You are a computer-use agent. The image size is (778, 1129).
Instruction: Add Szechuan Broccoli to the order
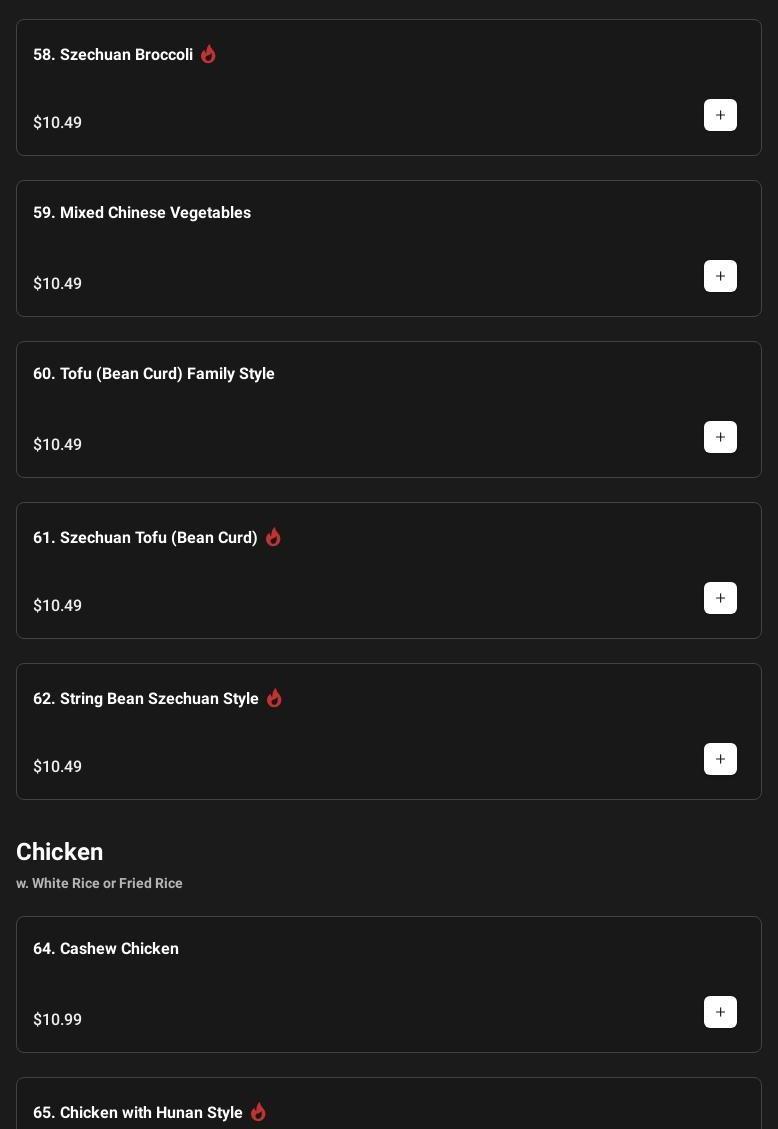coord(720,115)
